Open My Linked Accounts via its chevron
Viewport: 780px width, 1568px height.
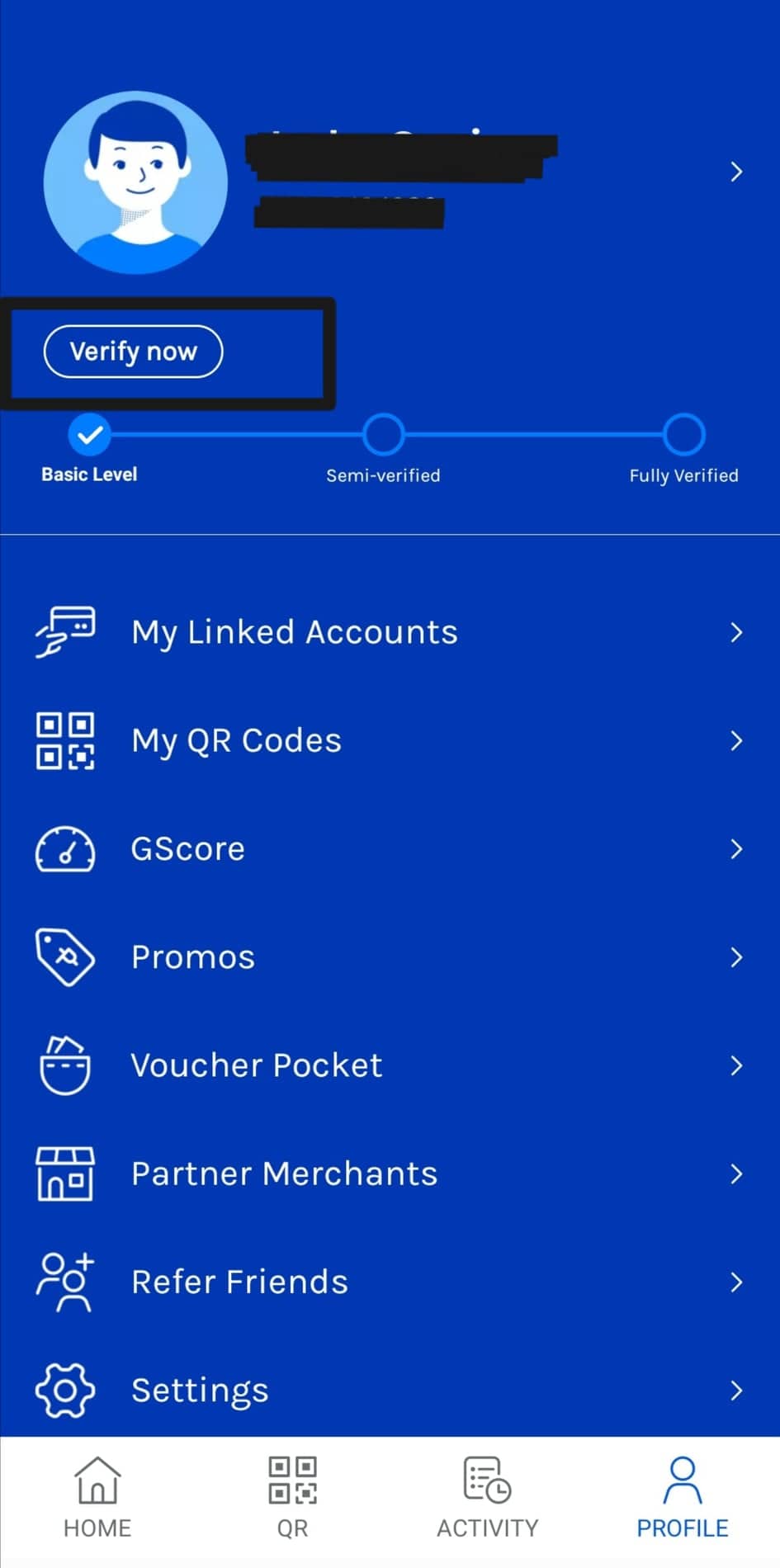point(736,632)
